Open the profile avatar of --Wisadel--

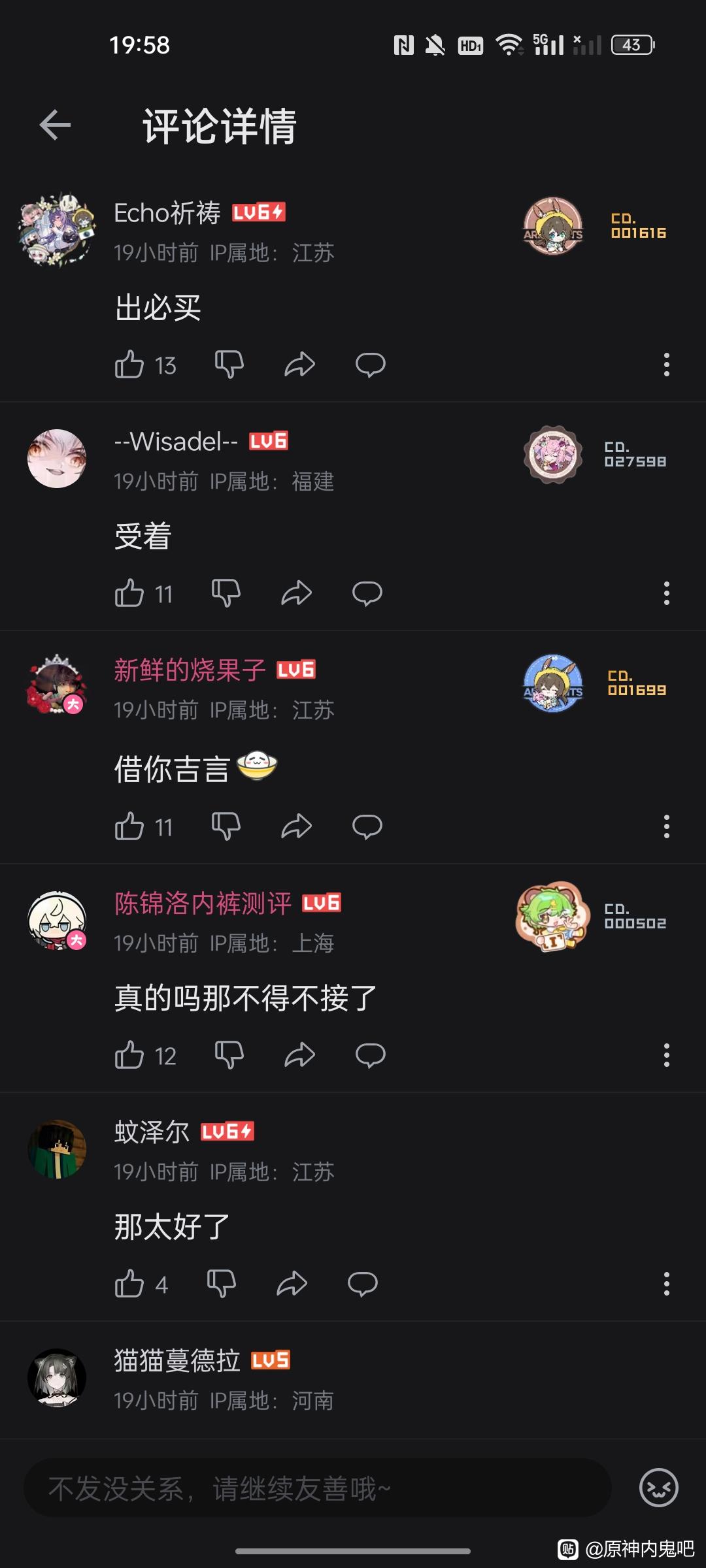click(57, 459)
